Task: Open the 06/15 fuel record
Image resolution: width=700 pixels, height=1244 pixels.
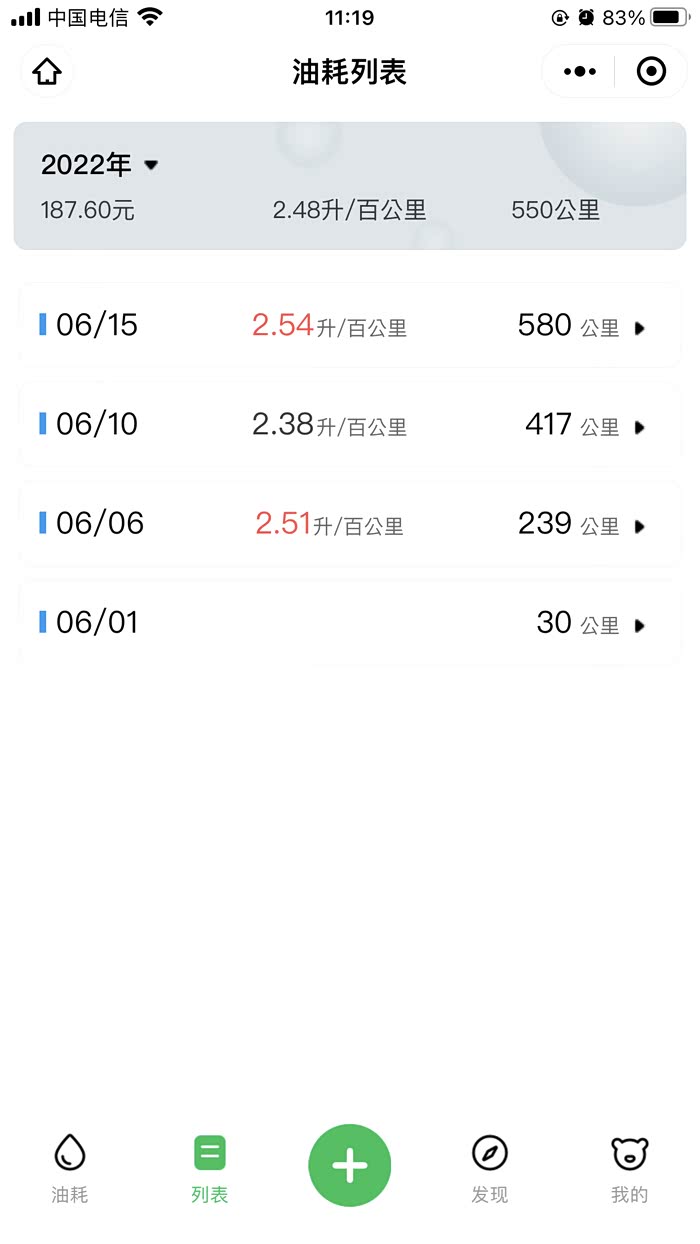Action: click(350, 326)
